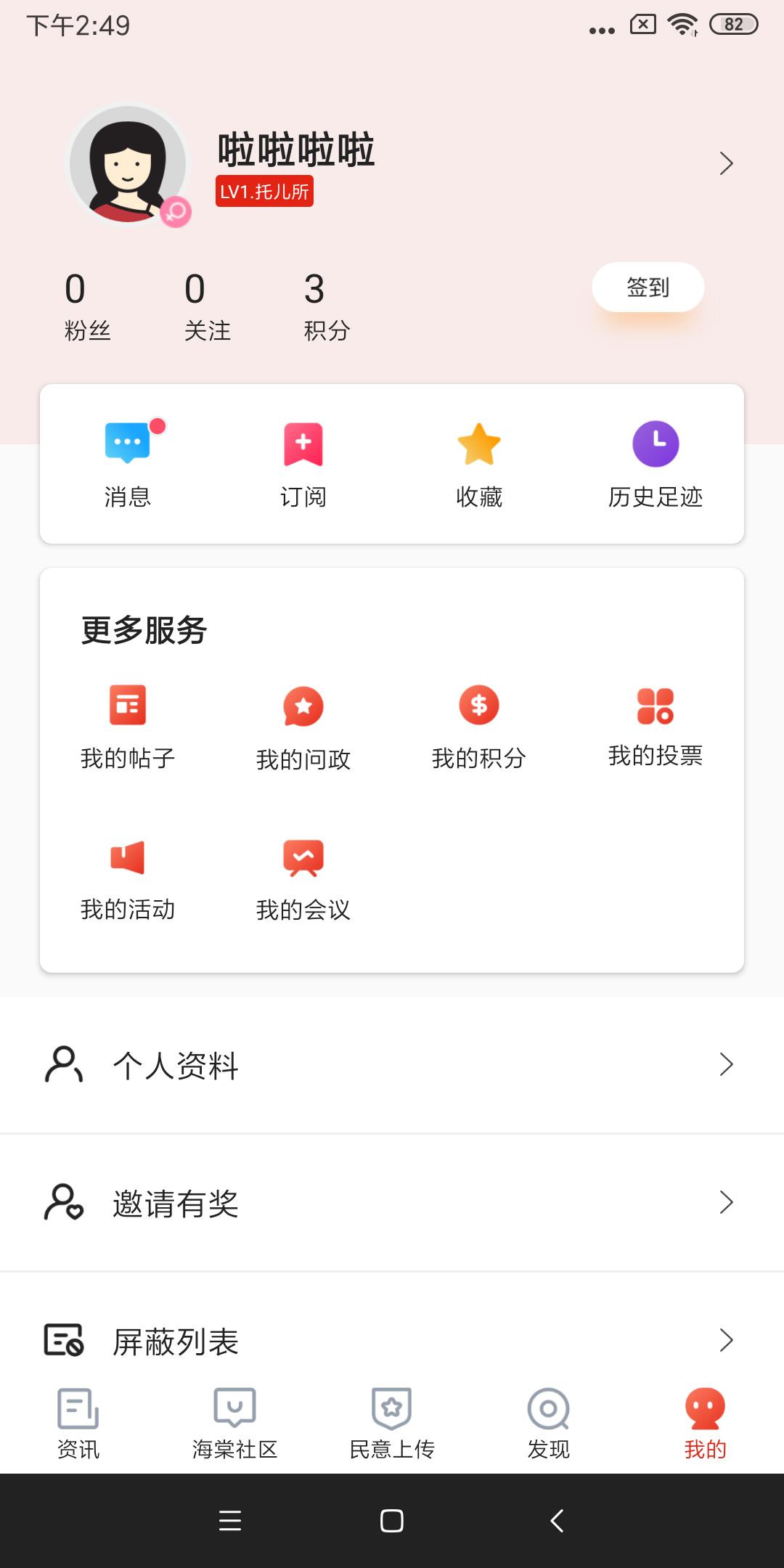The image size is (784, 1568).
Task: Open 我的帖子 (My Posts) icon
Action: click(128, 708)
